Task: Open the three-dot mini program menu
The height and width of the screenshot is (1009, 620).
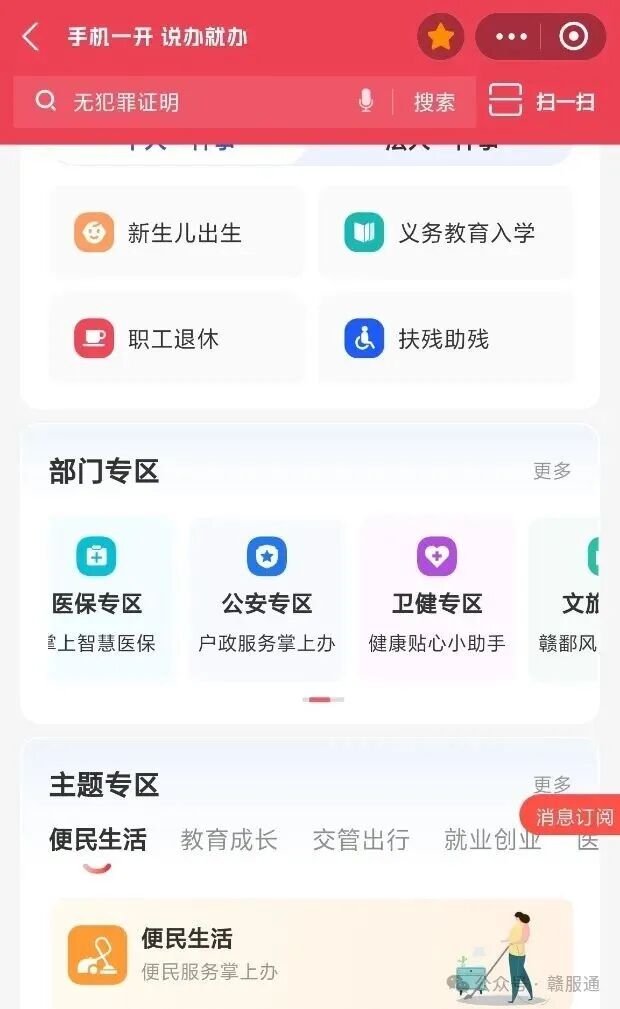Action: click(x=511, y=38)
